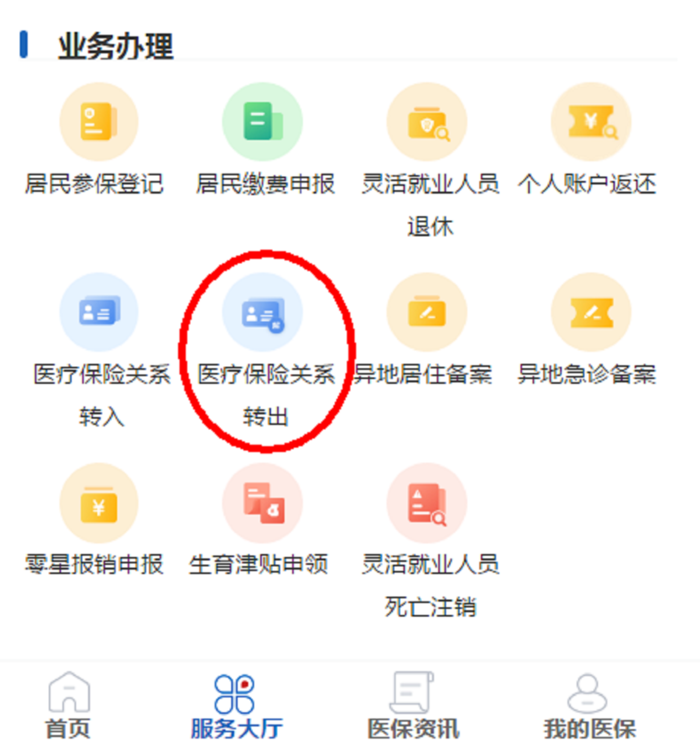Select 灵活就业人员死亡注销
The image size is (700, 752).
pos(427,503)
